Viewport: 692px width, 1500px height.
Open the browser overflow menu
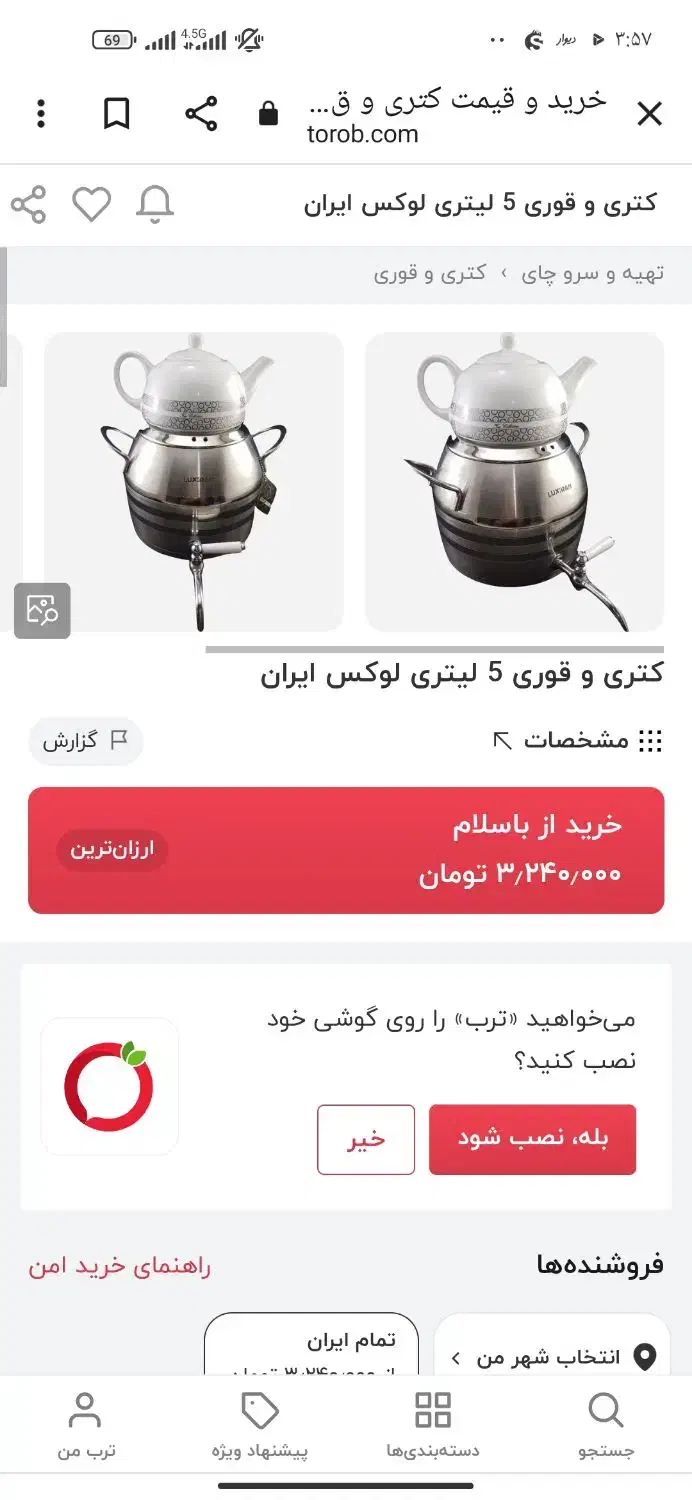pyautogui.click(x=41, y=114)
